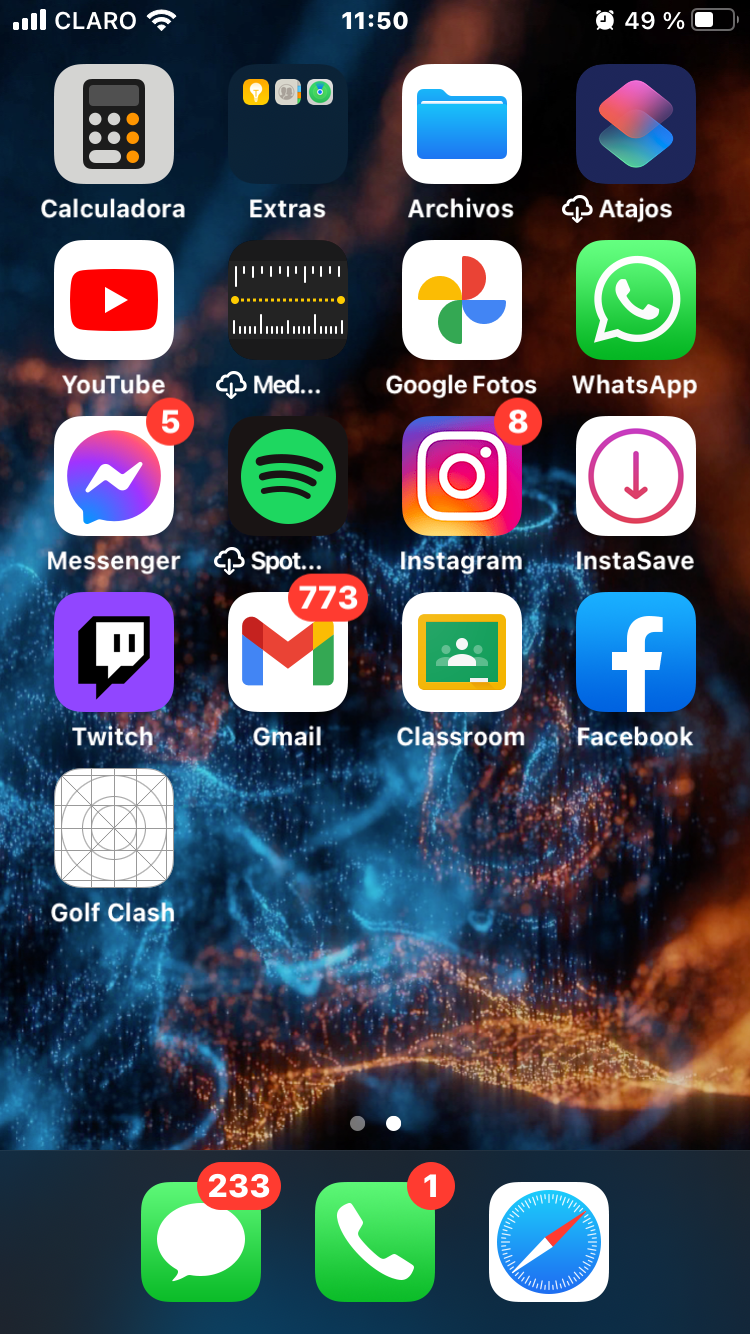
Task: Open the Atajos shortcuts app
Action: tap(635, 124)
